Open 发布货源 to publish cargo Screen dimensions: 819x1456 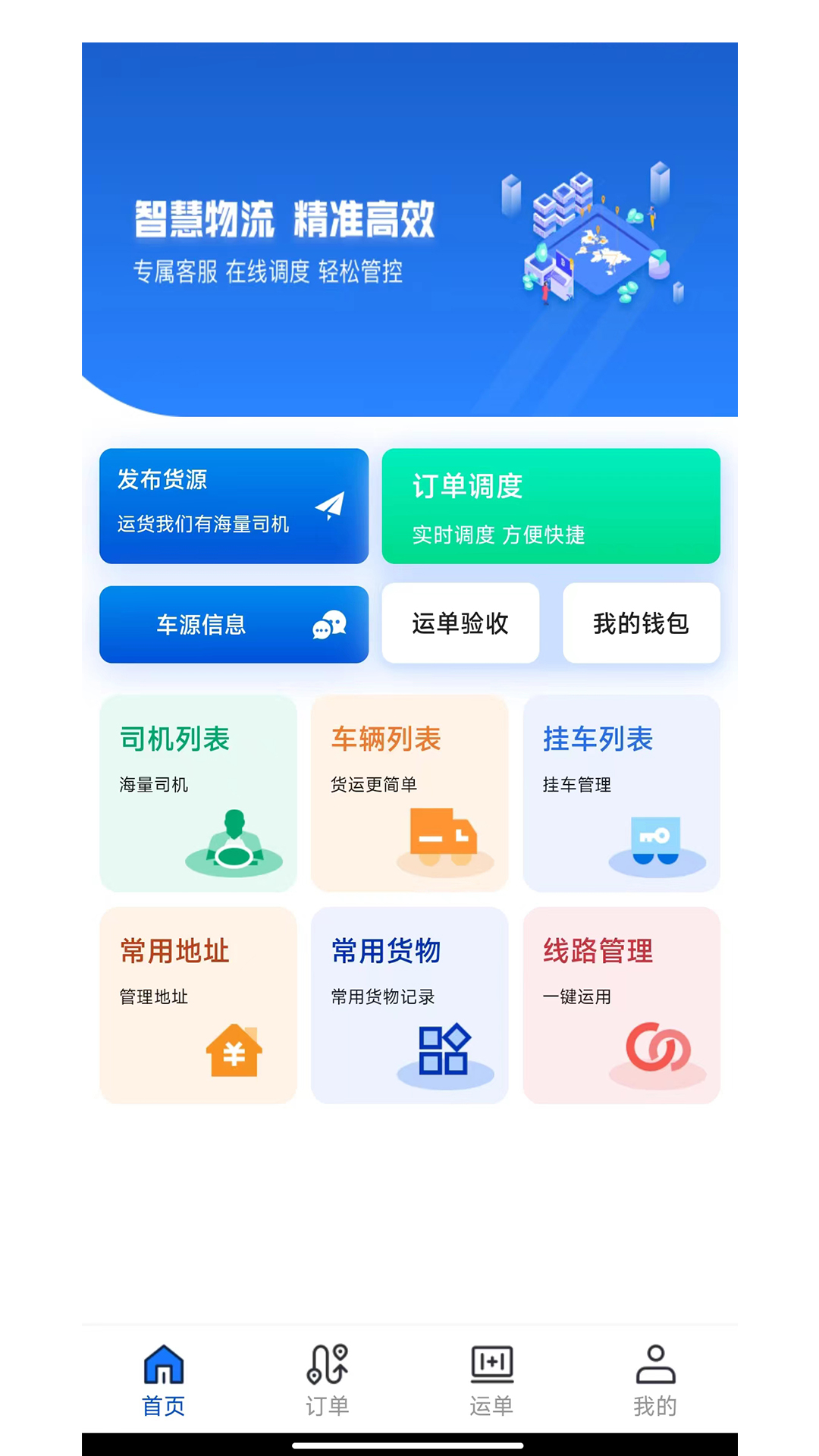(x=234, y=506)
